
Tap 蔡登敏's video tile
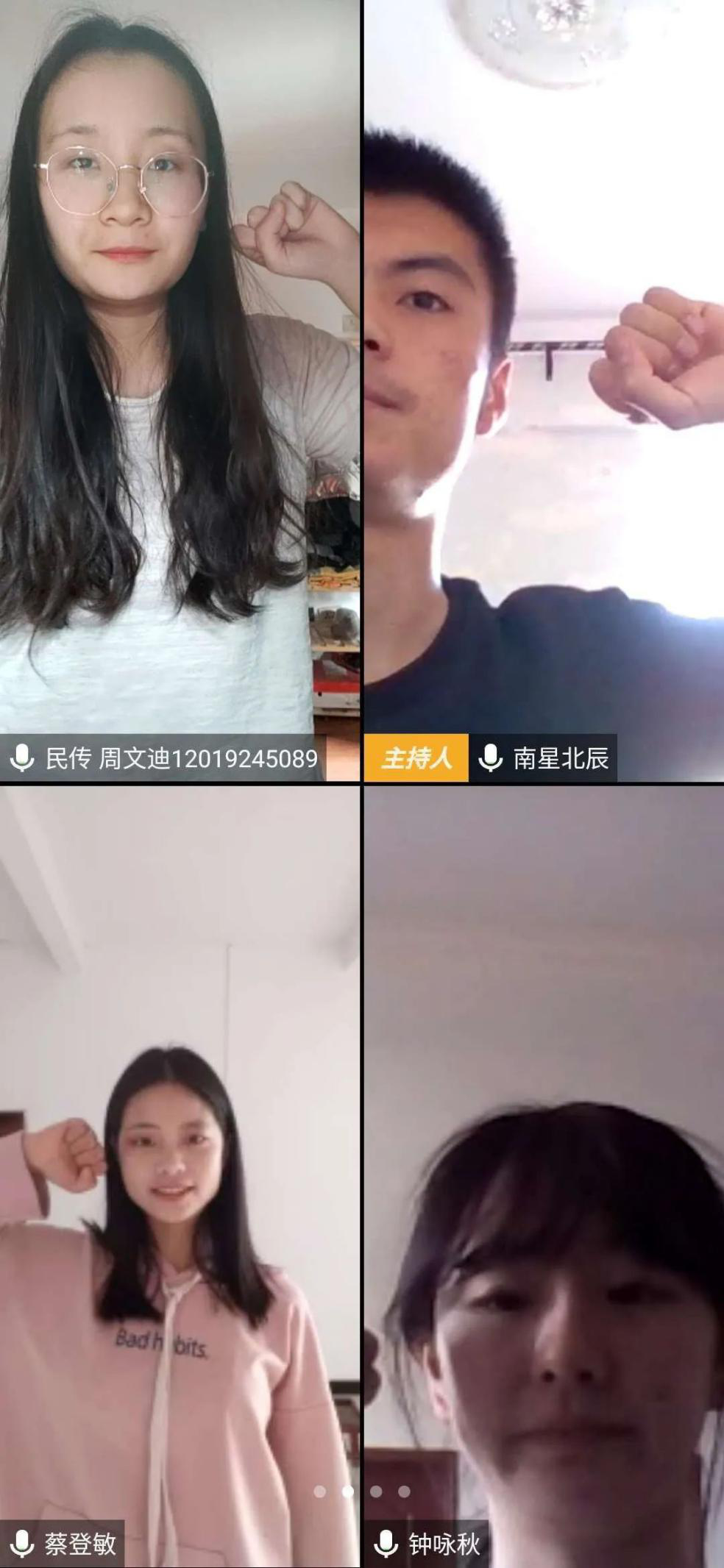pyautogui.click(x=179, y=1177)
